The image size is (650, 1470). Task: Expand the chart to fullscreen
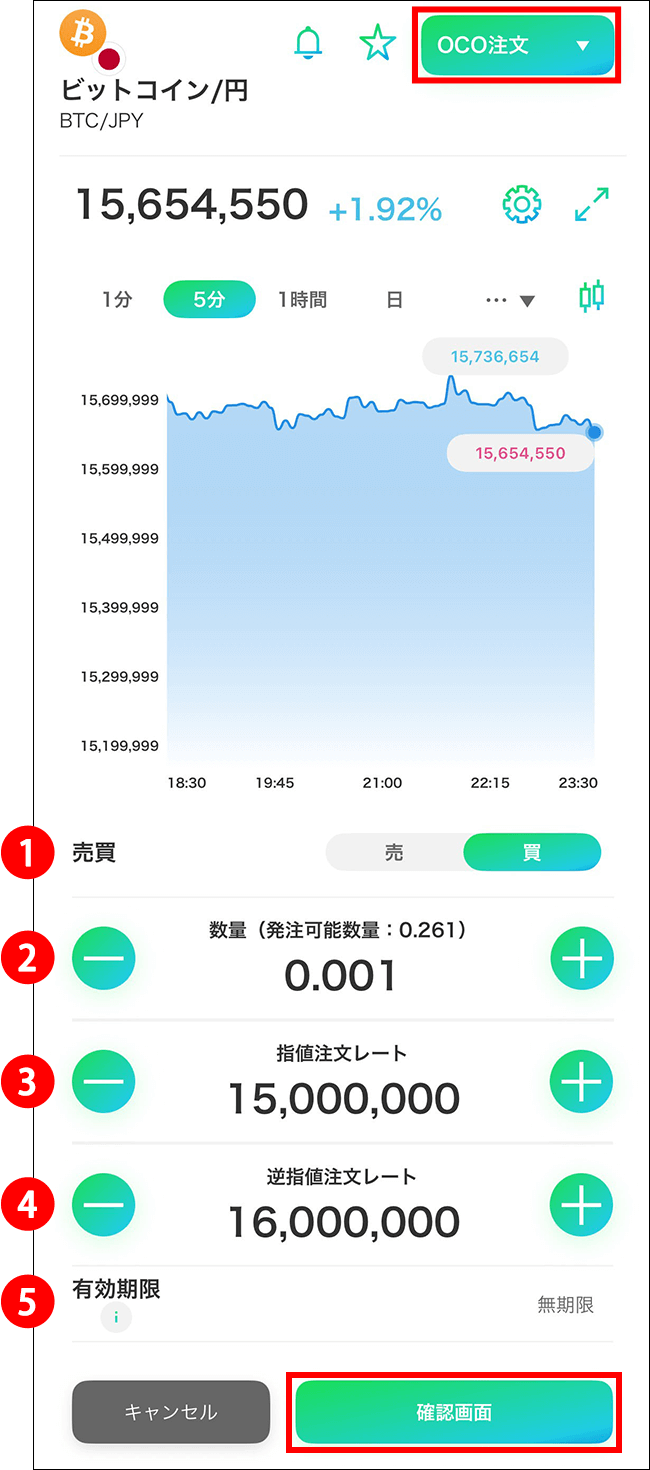pyautogui.click(x=592, y=205)
